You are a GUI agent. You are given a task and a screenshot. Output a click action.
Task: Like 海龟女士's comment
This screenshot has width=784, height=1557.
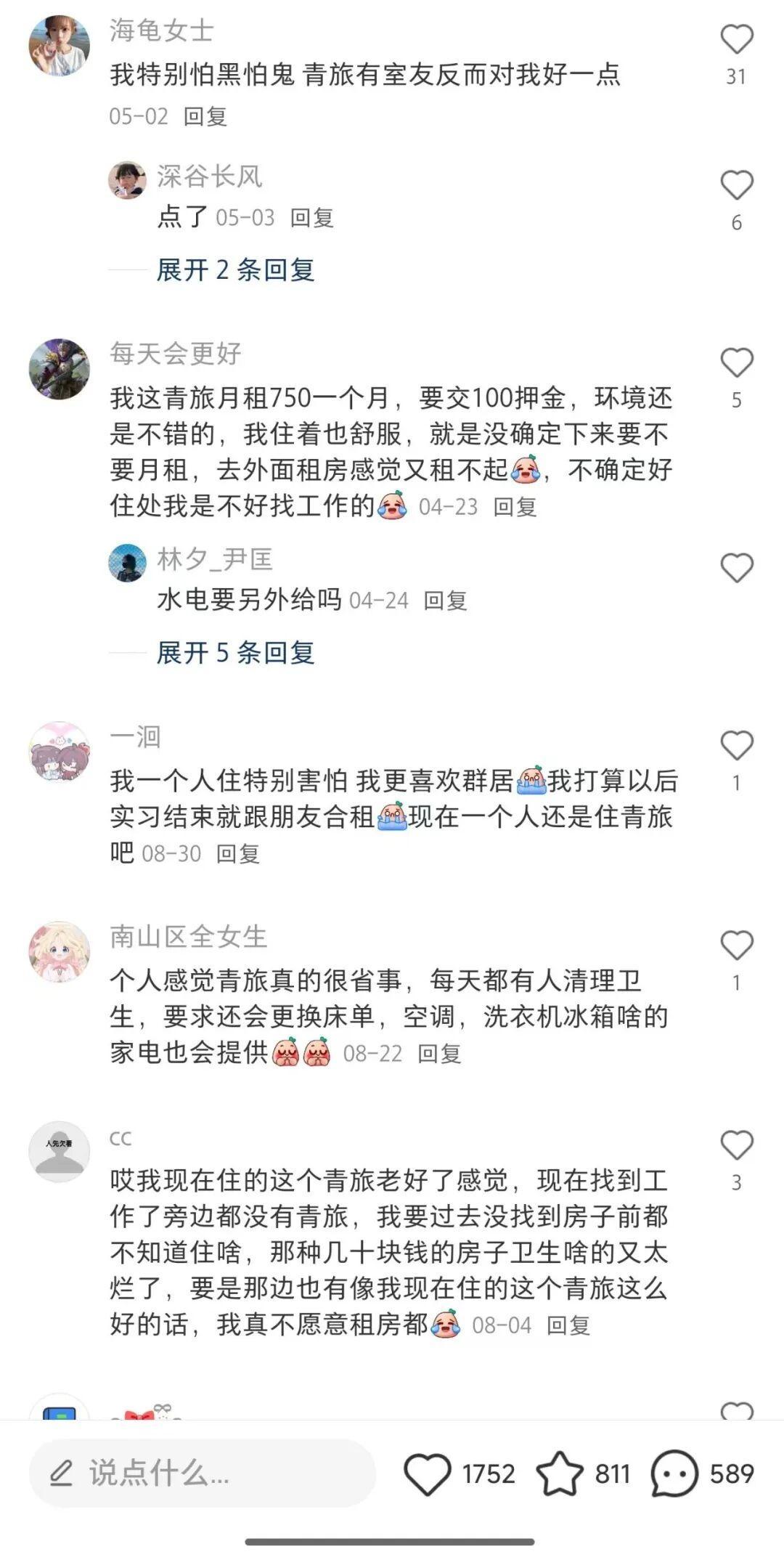coord(736,39)
